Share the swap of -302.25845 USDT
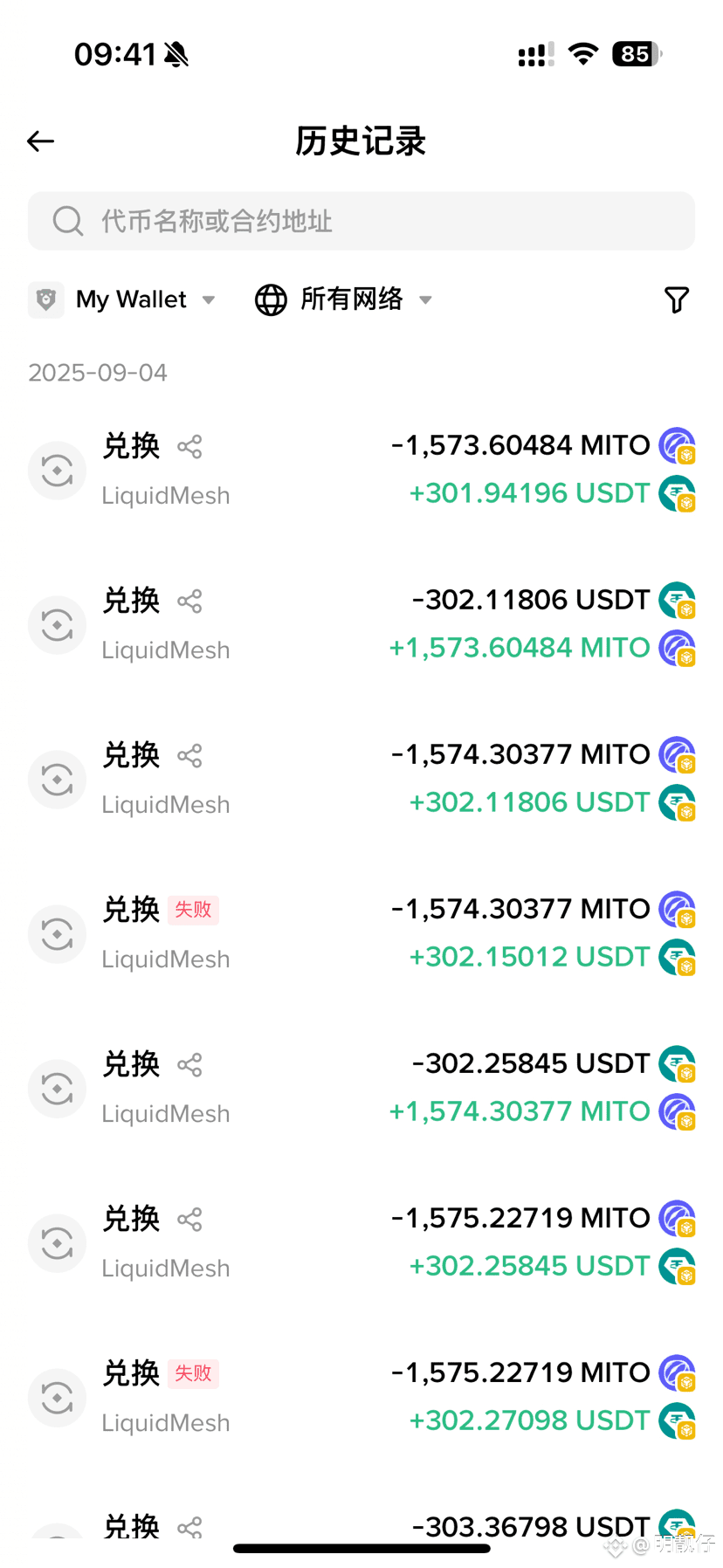The width and height of the screenshot is (723, 1568). 189,1065
